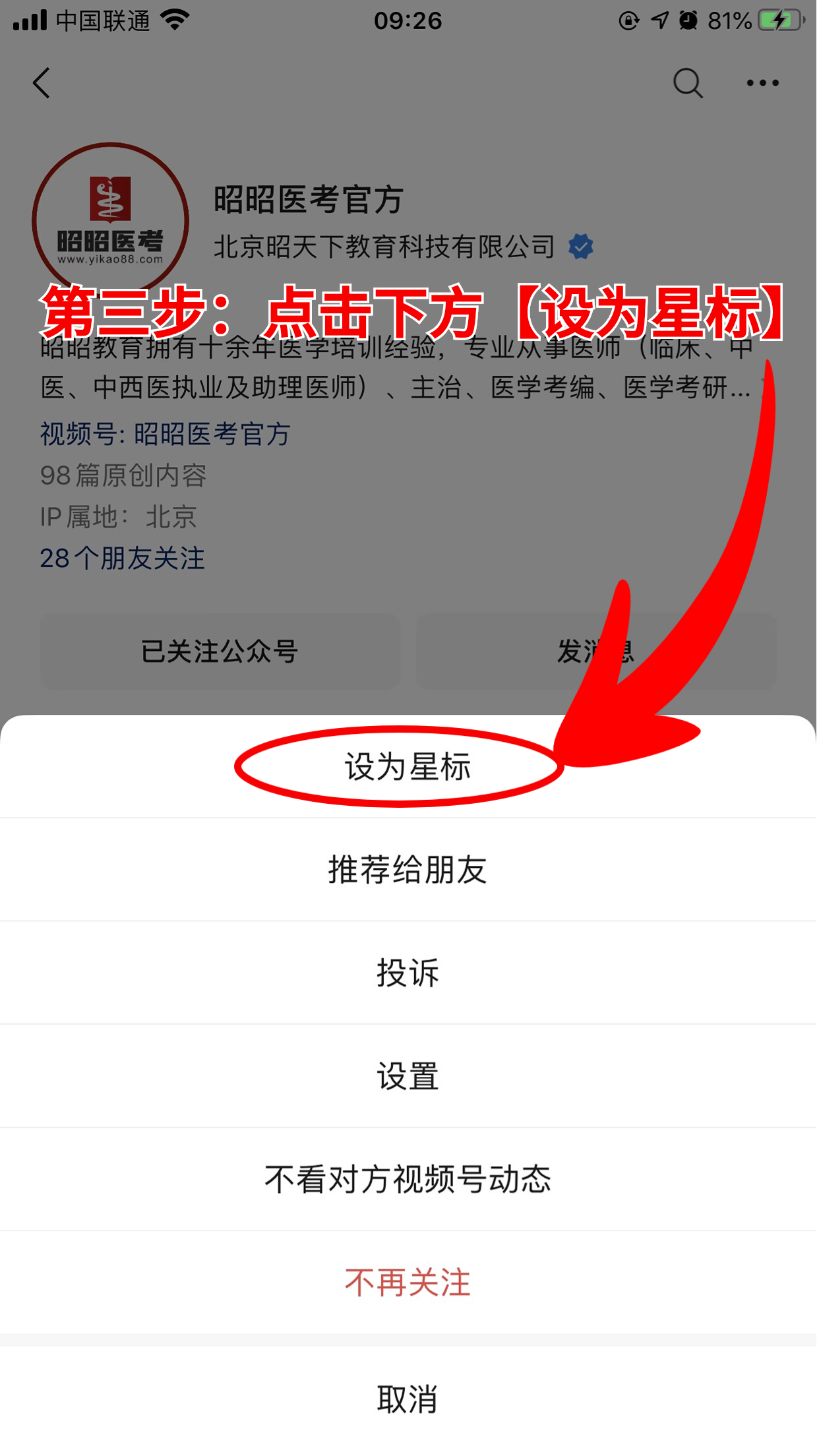This screenshot has width=819, height=1456.
Task: Select 不看对方视频号动态 option
Action: [408, 1179]
